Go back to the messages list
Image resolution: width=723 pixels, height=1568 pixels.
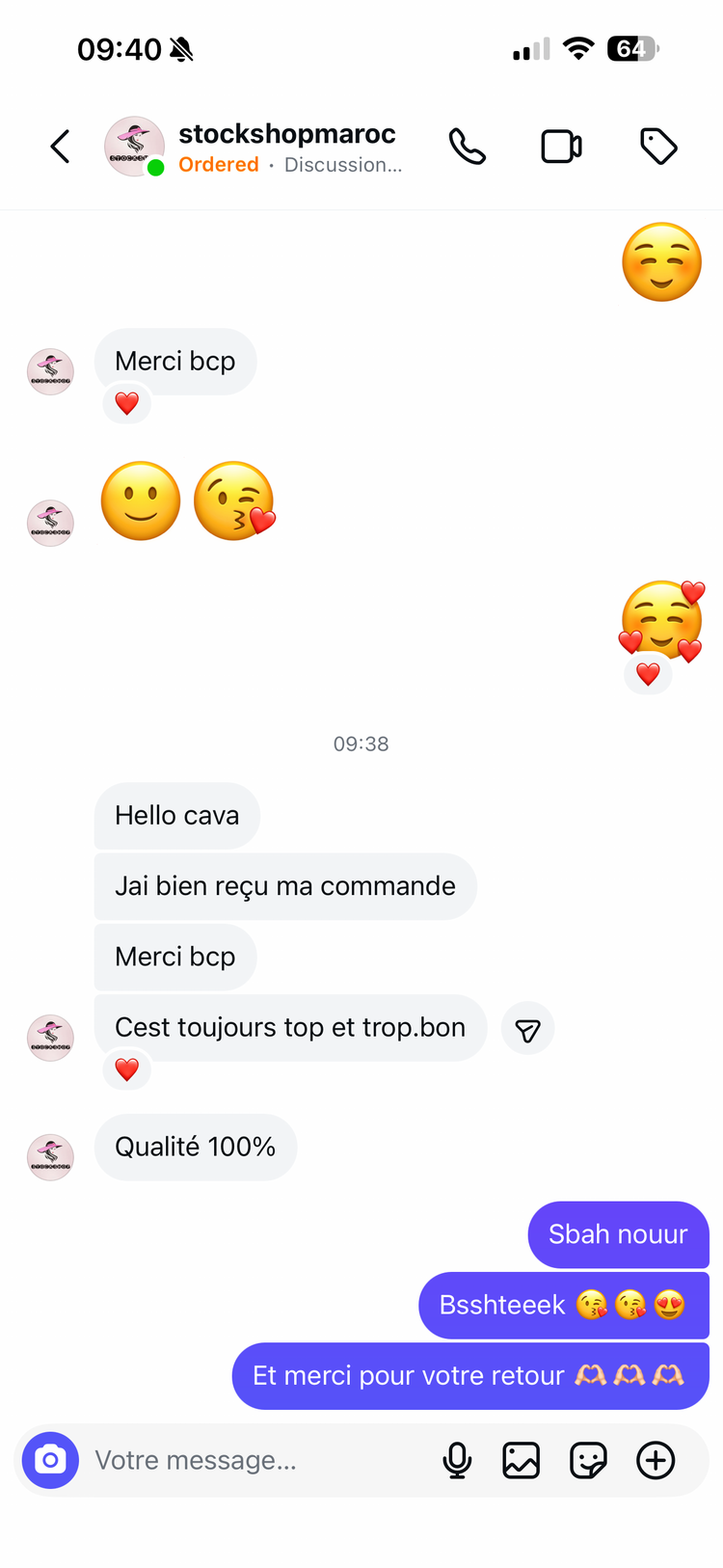[60, 147]
